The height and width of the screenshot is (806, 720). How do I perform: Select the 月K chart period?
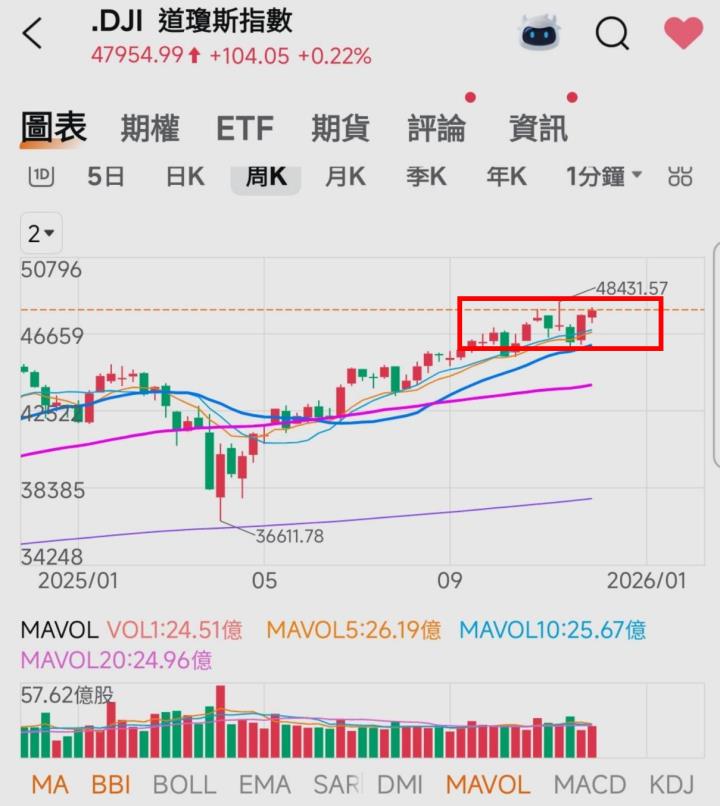345,177
